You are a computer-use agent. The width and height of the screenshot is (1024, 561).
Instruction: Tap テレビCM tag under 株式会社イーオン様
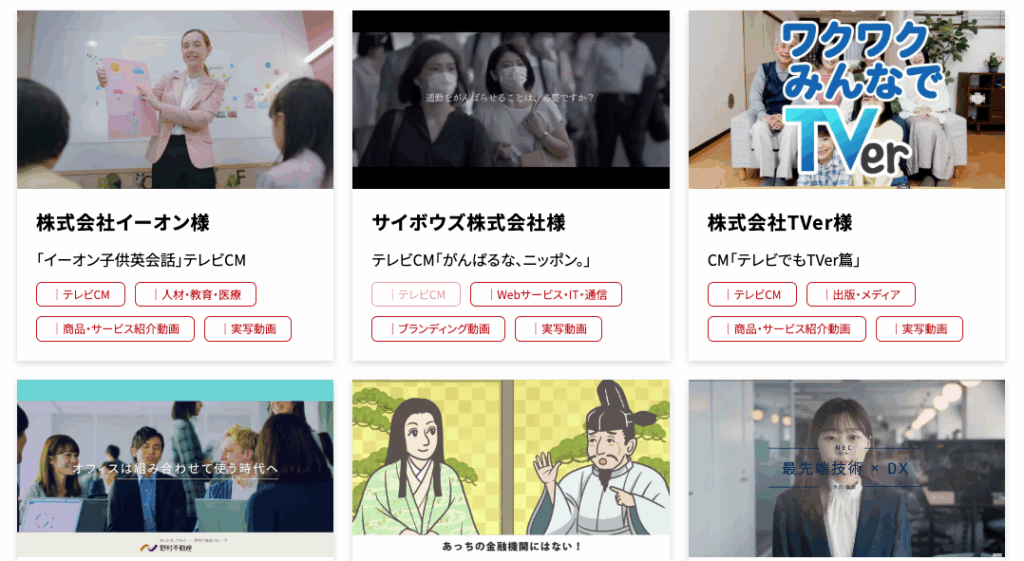(x=80, y=294)
